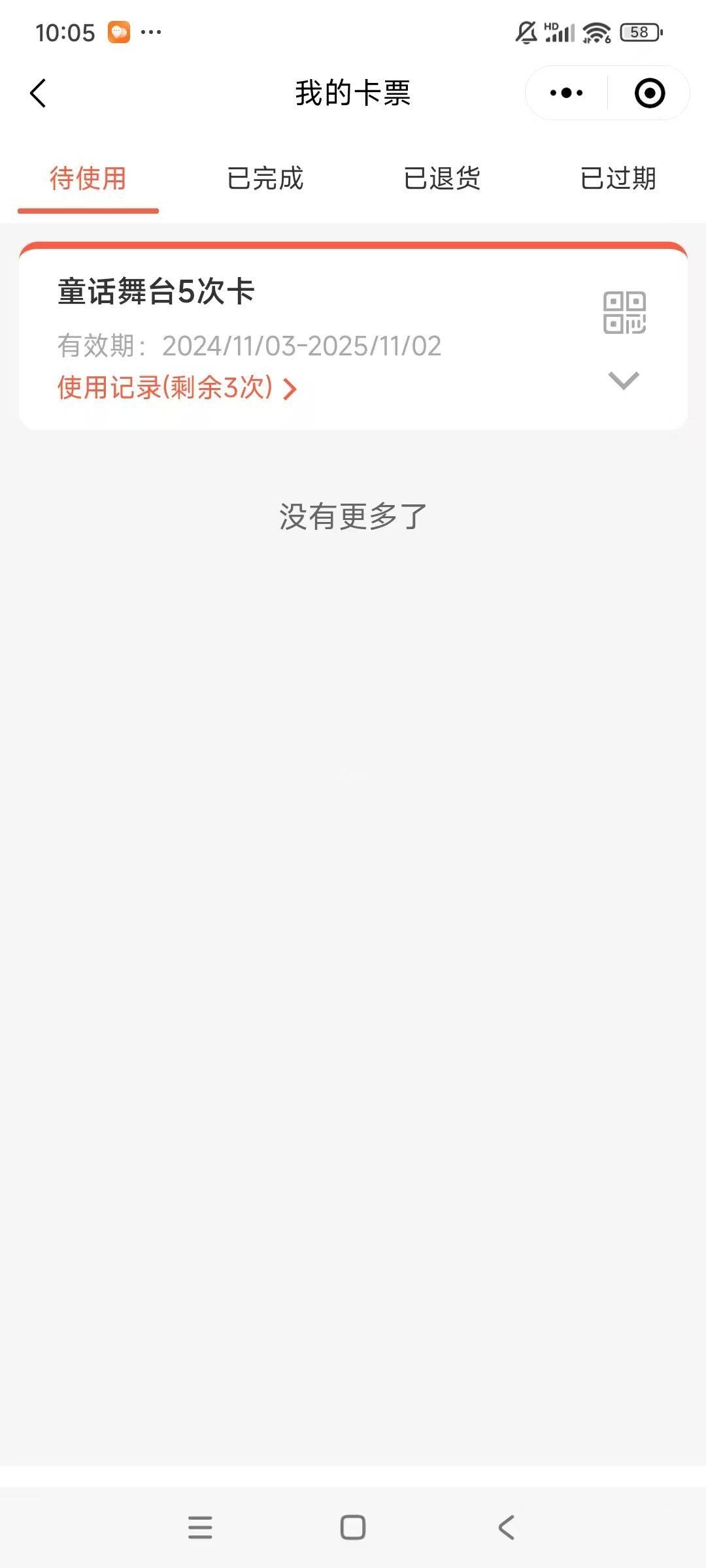Show QR code for 童话舞台5次卡
Viewport: 706px width, 1568px height.
624,312
